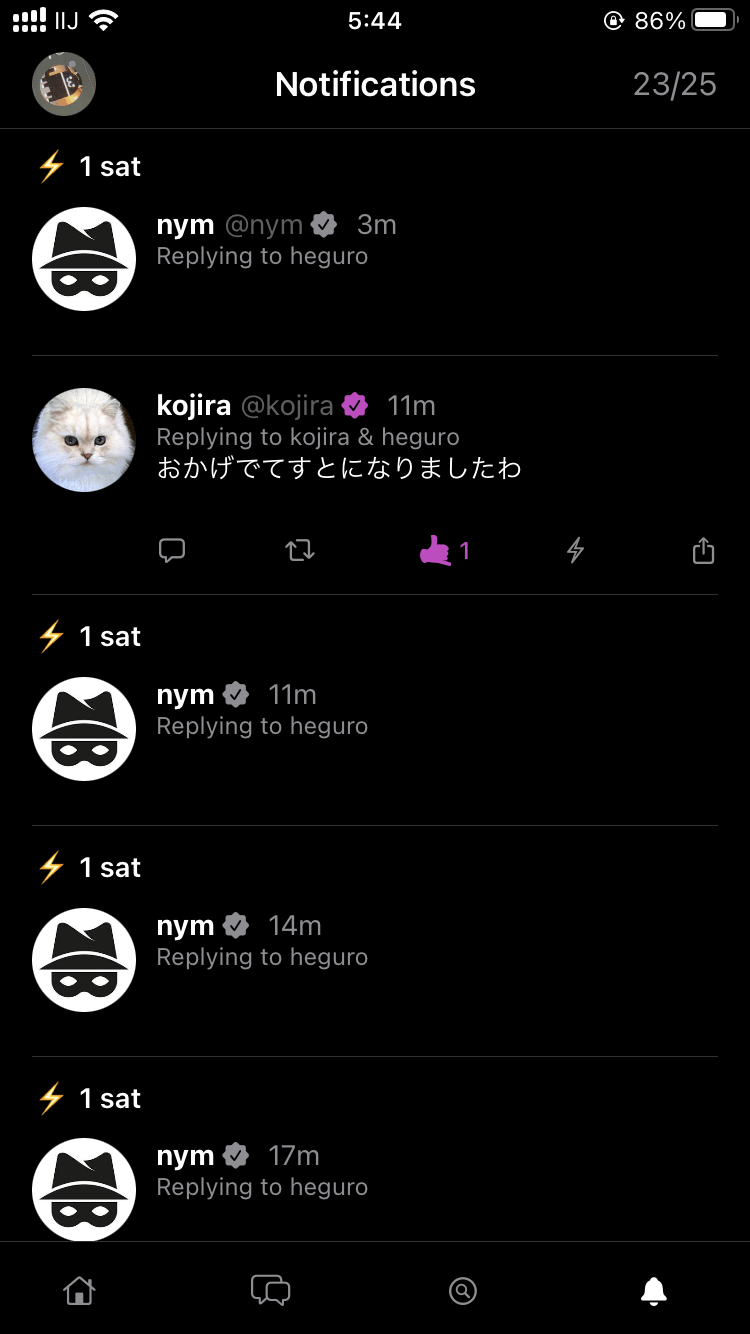This screenshot has width=750, height=1334.
Task: View kojira's reply おかげでてすとになりましたわ
Action: pyautogui.click(x=340, y=468)
